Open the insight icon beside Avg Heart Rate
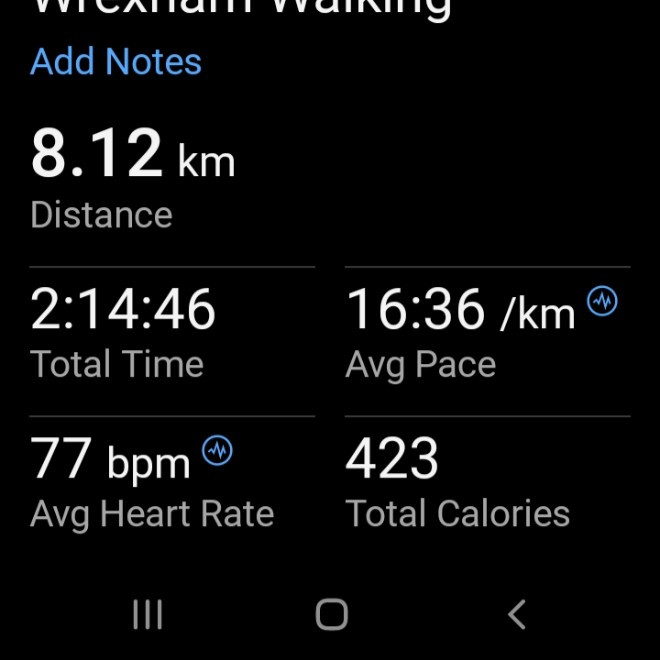Screen dimensions: 660x660 tap(217, 451)
